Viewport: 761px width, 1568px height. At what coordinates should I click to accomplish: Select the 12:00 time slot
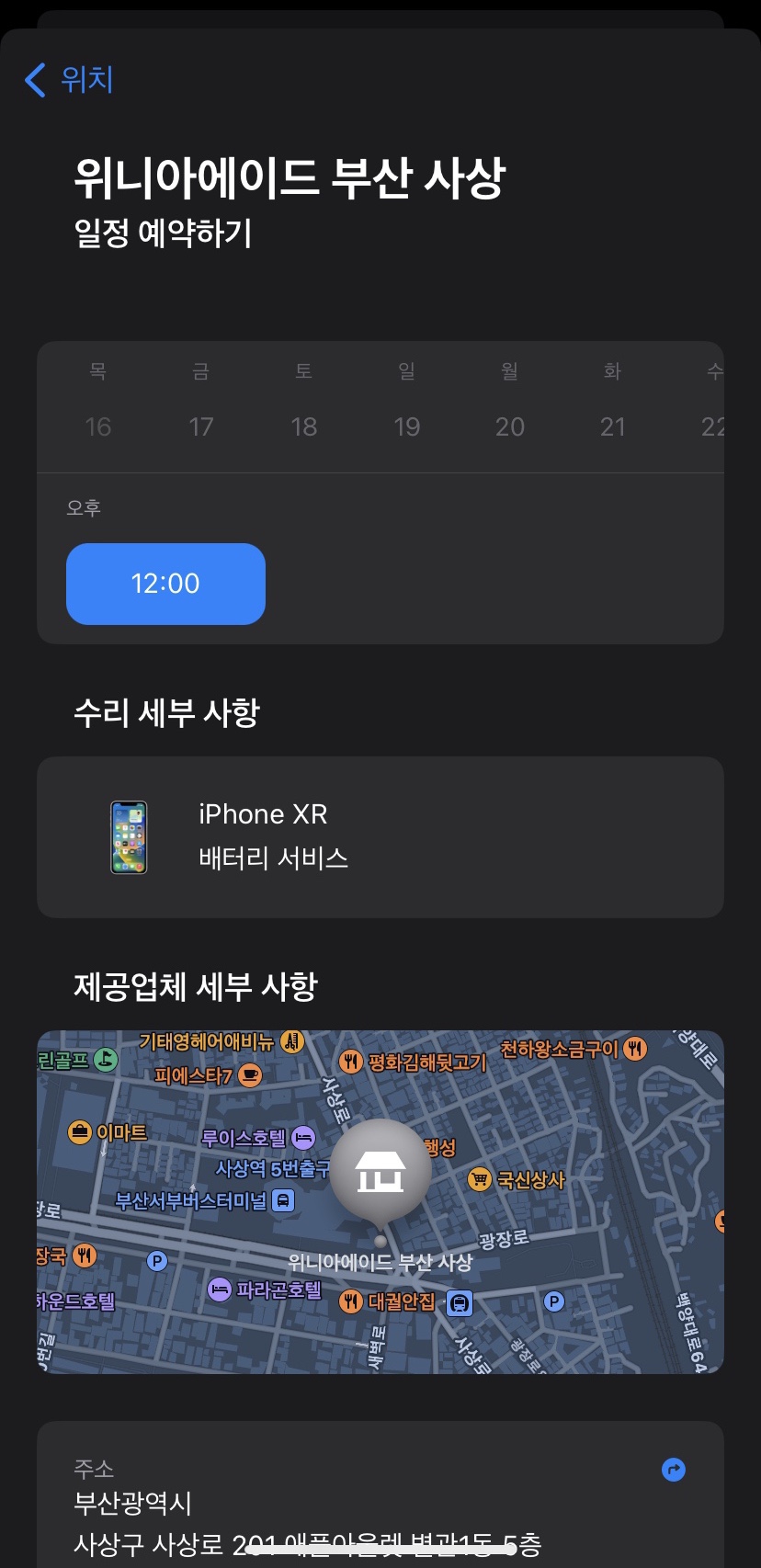165,584
